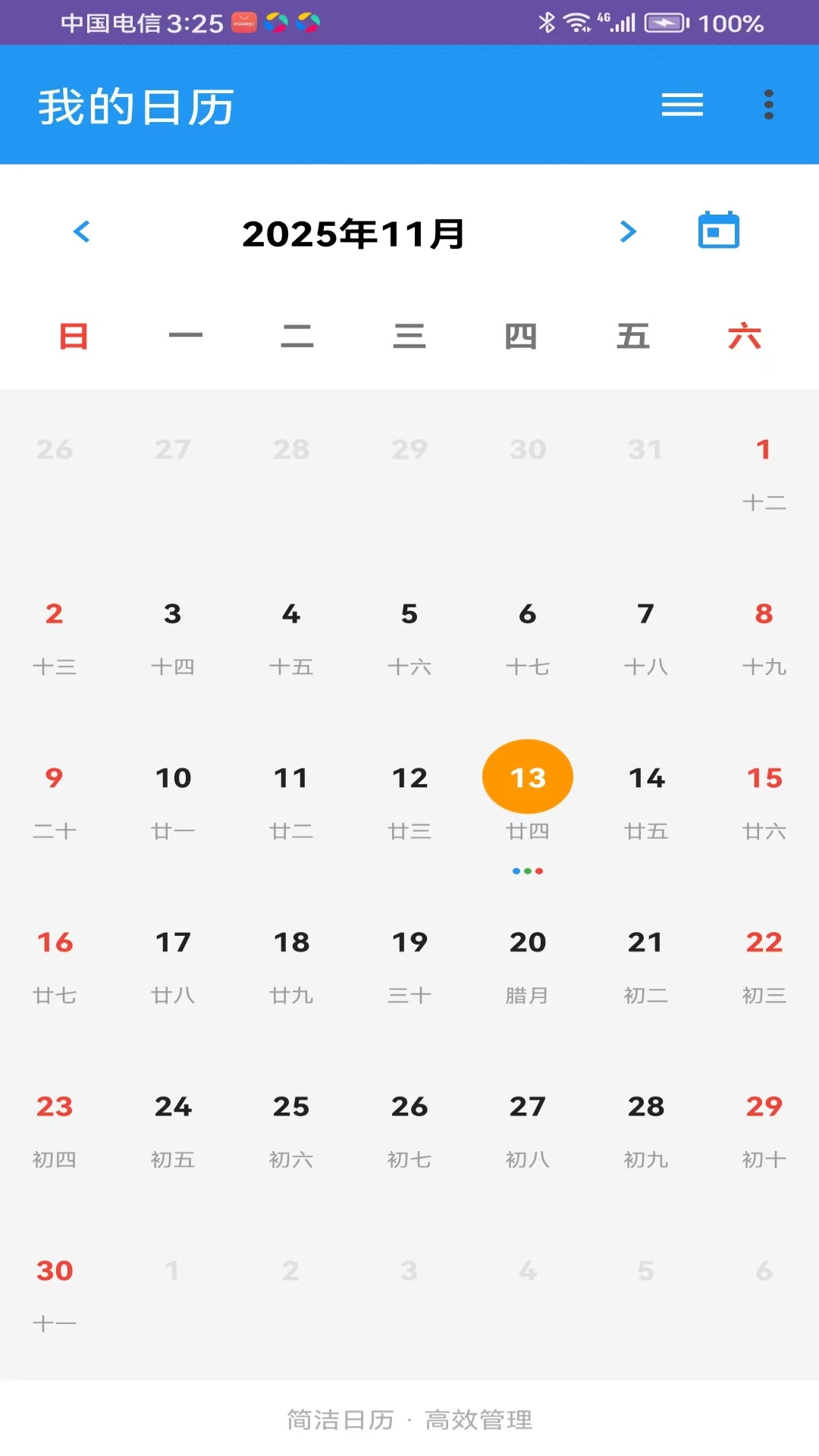
Task: Click the today calendar icon
Action: [718, 231]
